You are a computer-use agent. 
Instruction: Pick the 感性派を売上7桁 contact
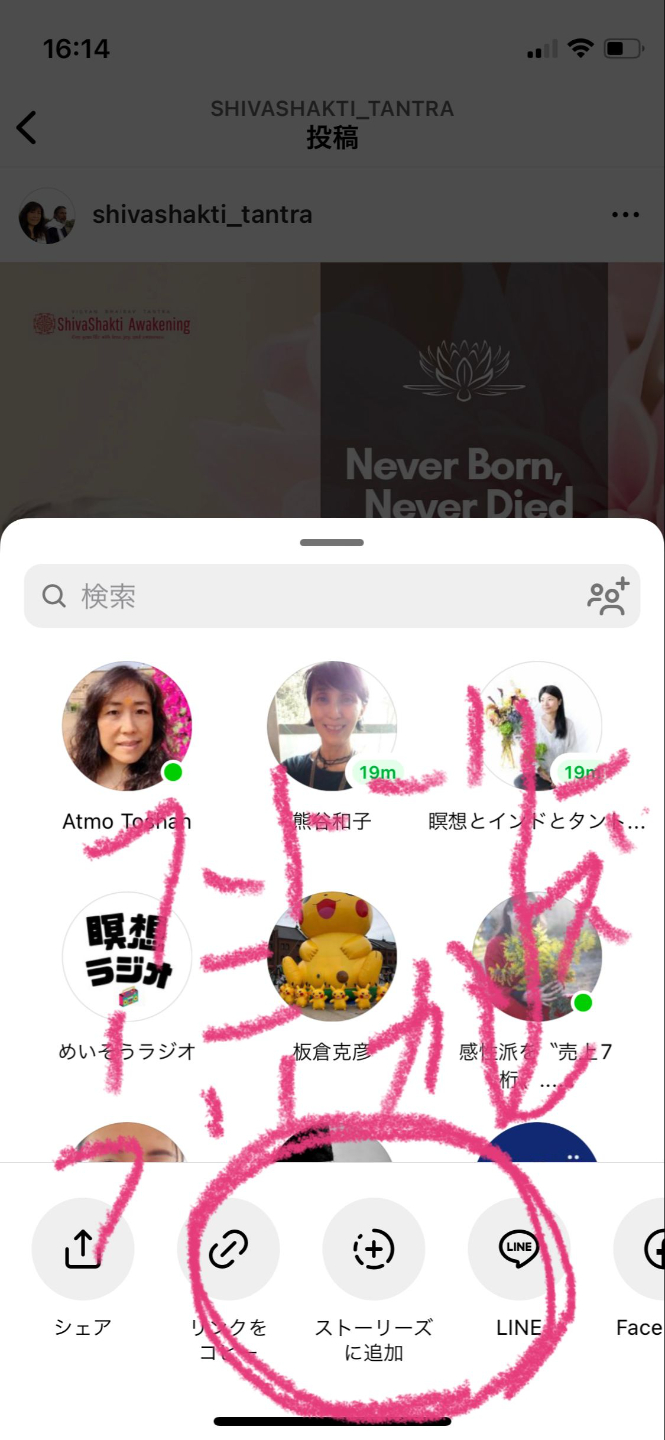click(x=537, y=957)
